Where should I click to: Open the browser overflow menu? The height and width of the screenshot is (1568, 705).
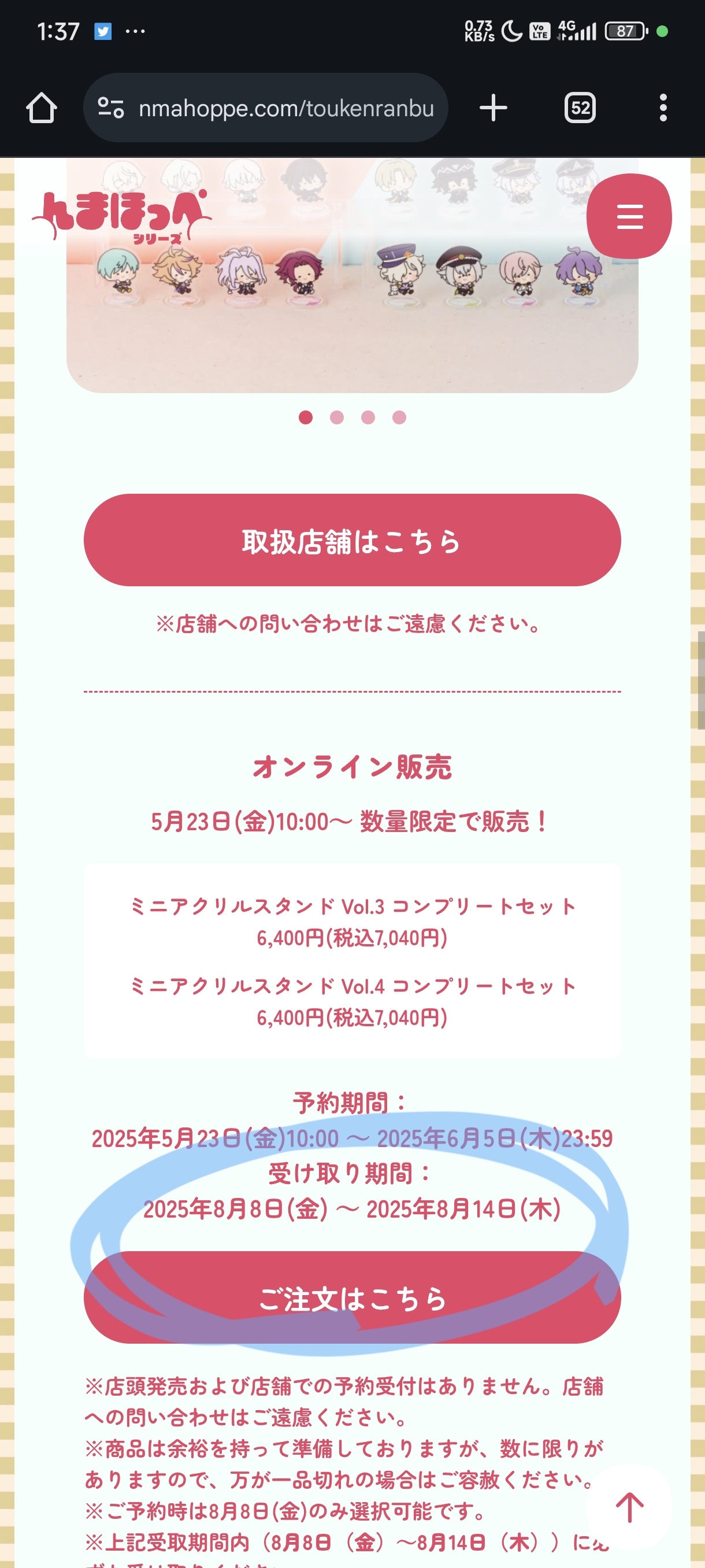tap(663, 108)
